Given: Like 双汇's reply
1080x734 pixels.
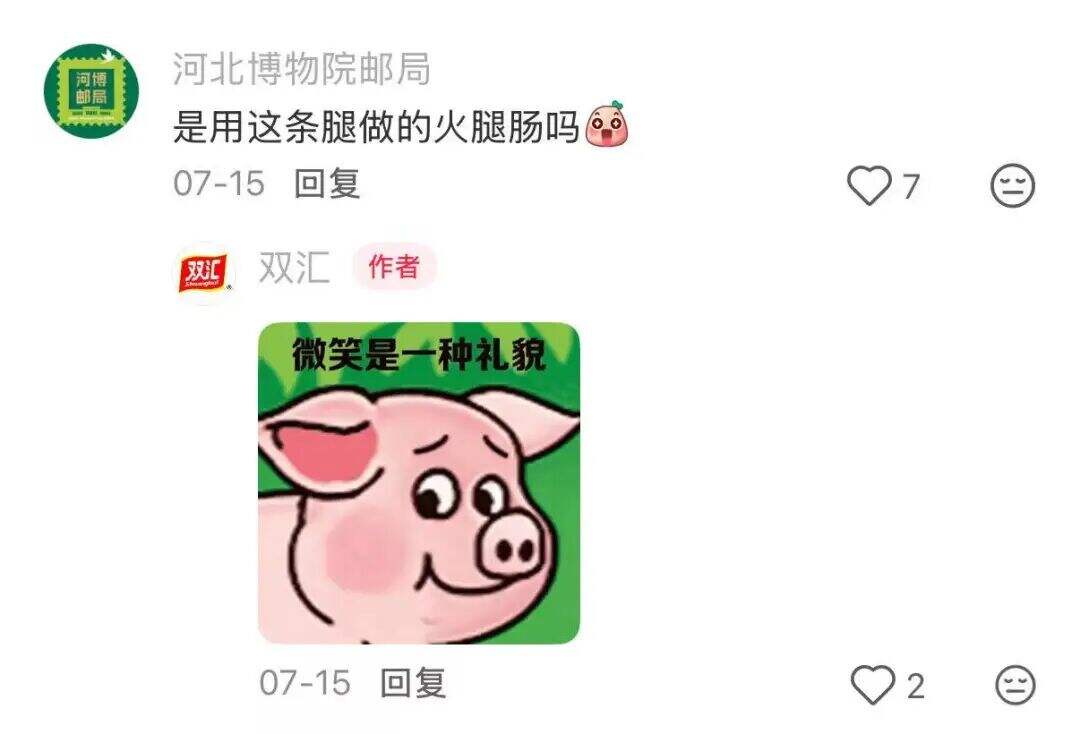Looking at the screenshot, I should [872, 685].
